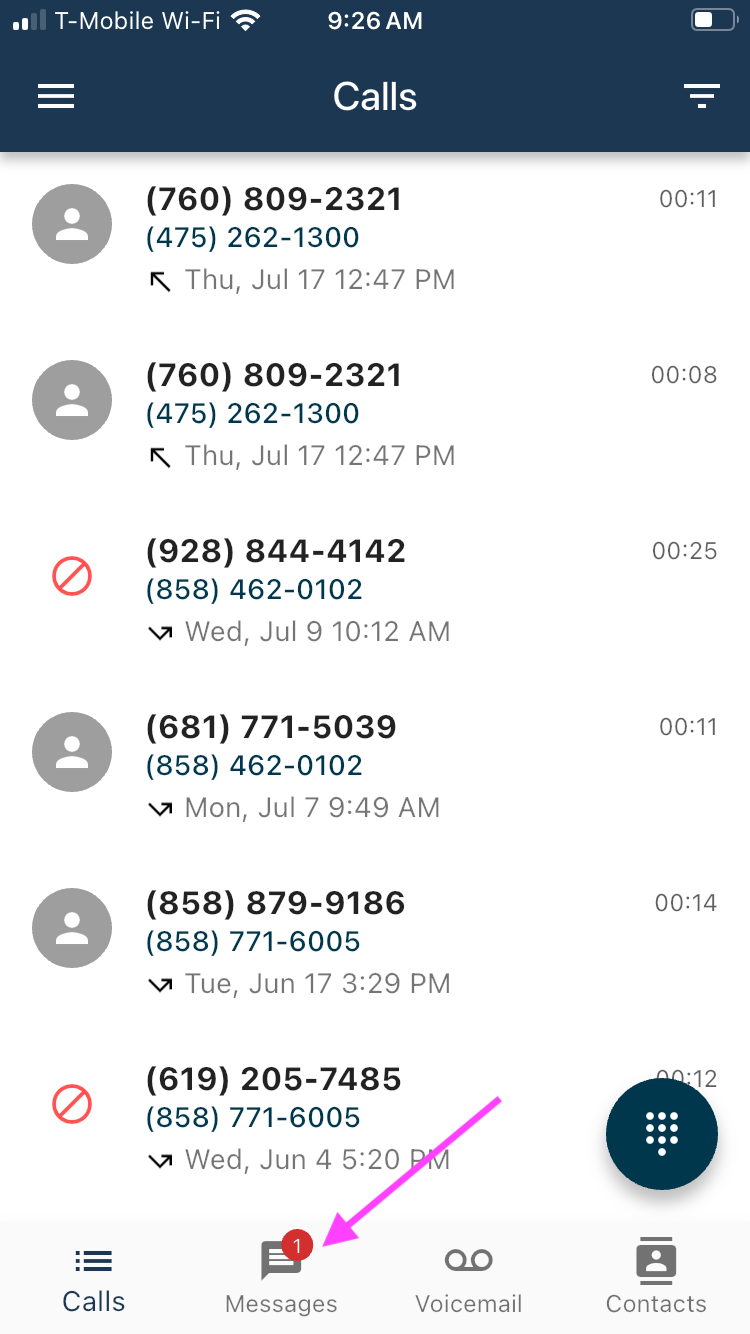This screenshot has width=750, height=1334.
Task: Open the hamburger drawer menu
Action: pos(56,96)
